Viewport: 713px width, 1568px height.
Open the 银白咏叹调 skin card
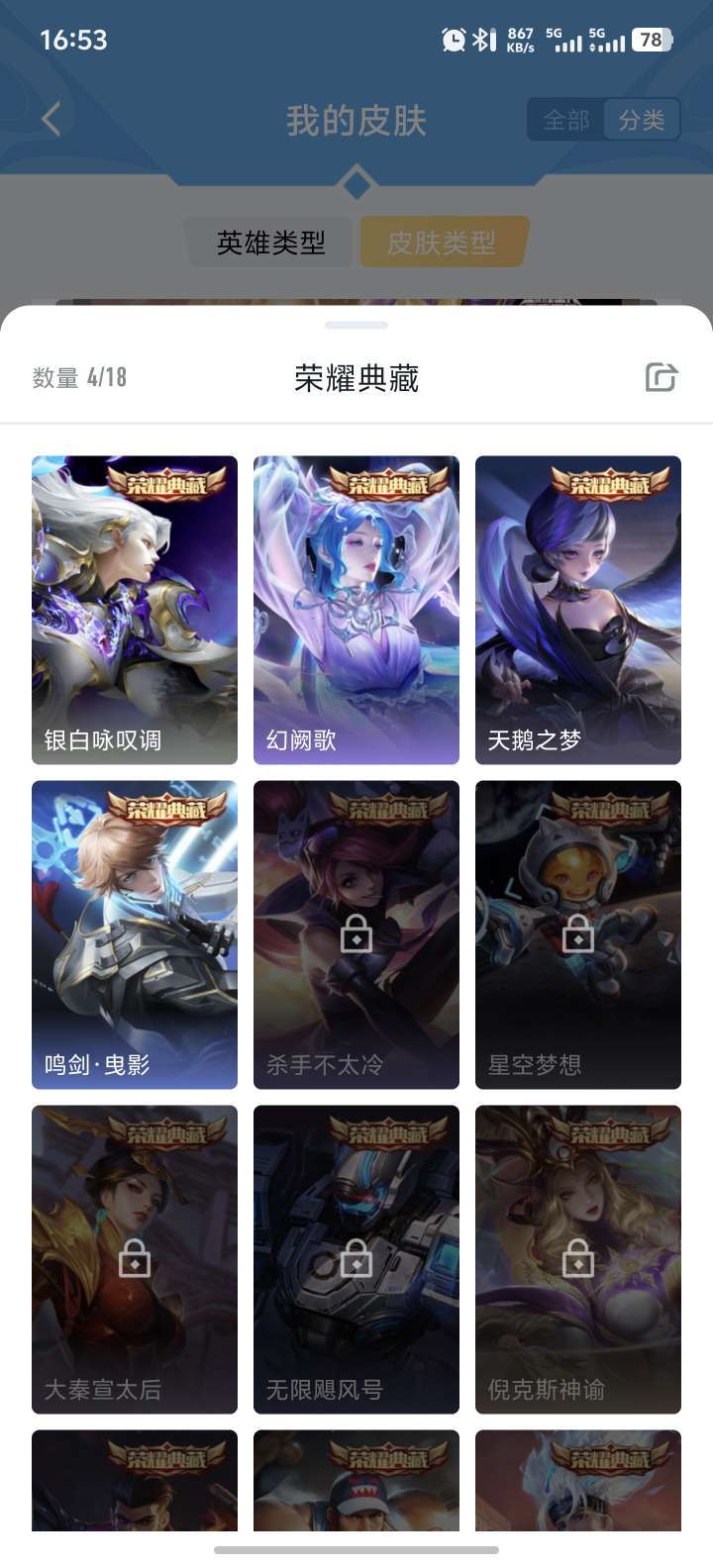(x=135, y=610)
